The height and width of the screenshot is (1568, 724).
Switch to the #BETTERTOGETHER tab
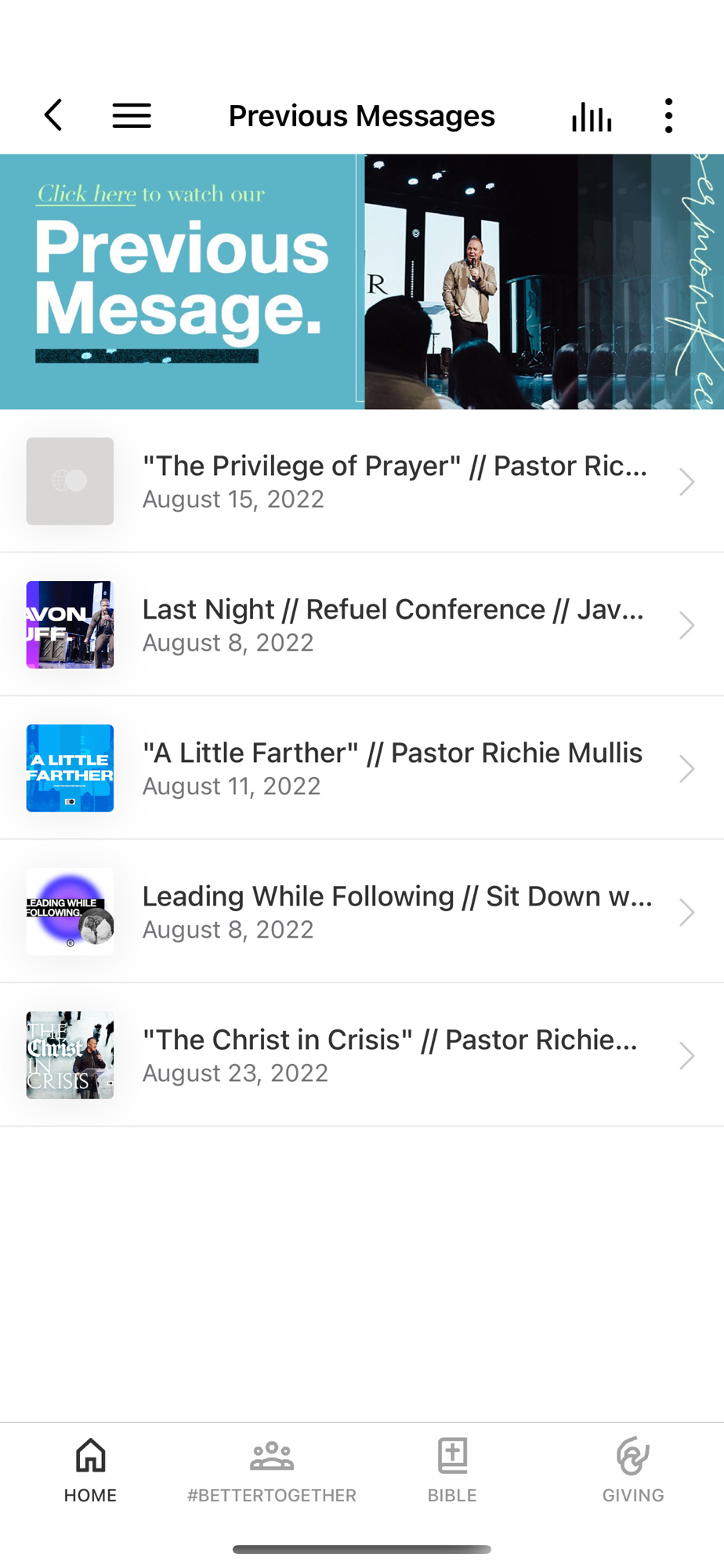point(272,1471)
